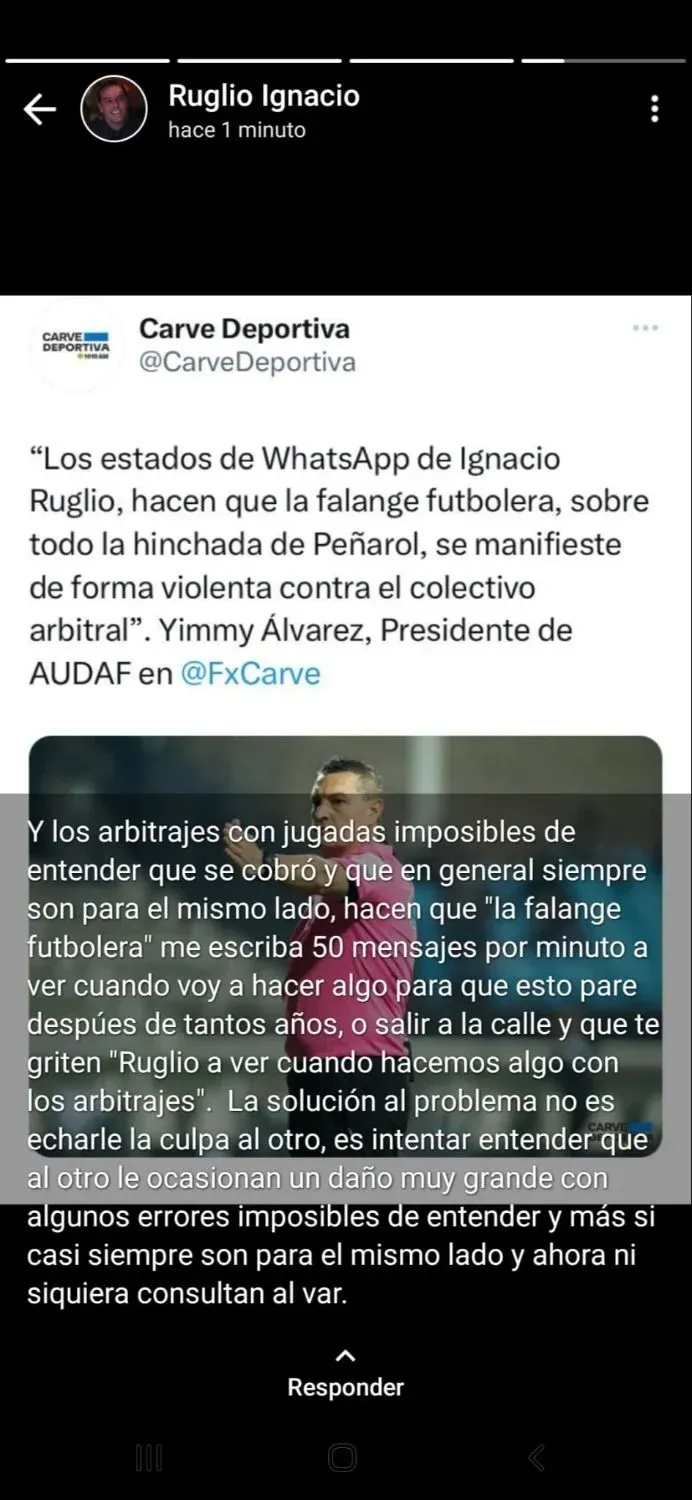
Task: Go back from the status viewer
Action: click(40, 110)
